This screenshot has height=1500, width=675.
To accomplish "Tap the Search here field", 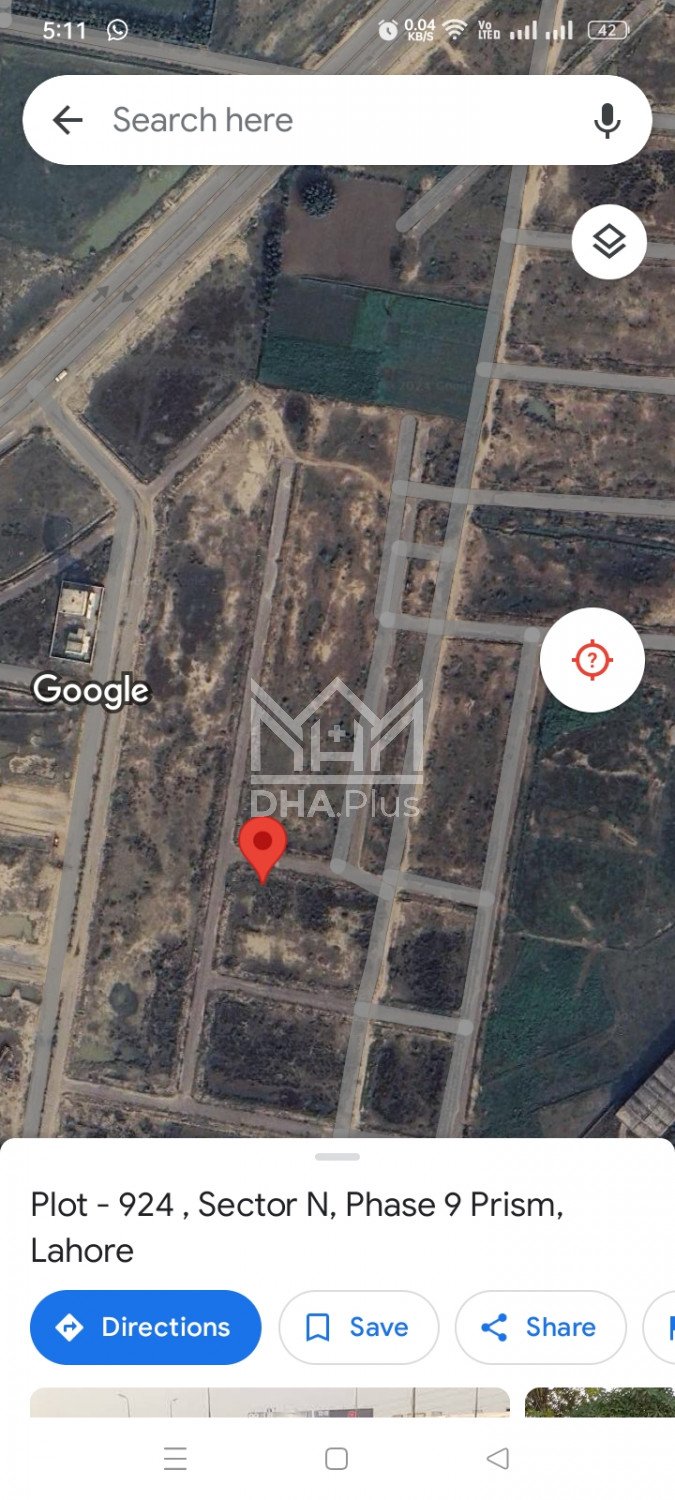I will tap(330, 121).
